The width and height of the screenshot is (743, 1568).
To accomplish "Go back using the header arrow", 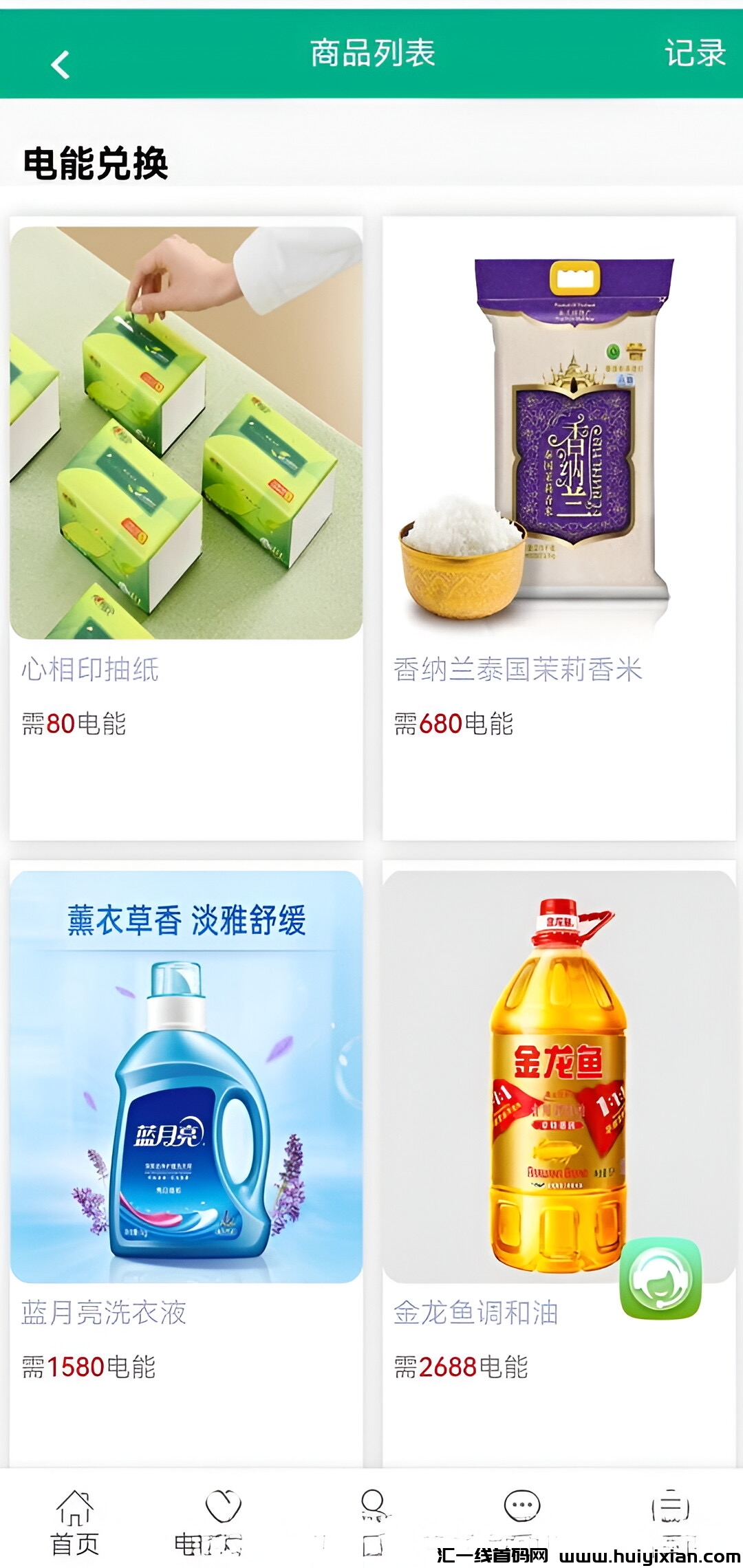I will click(x=61, y=65).
